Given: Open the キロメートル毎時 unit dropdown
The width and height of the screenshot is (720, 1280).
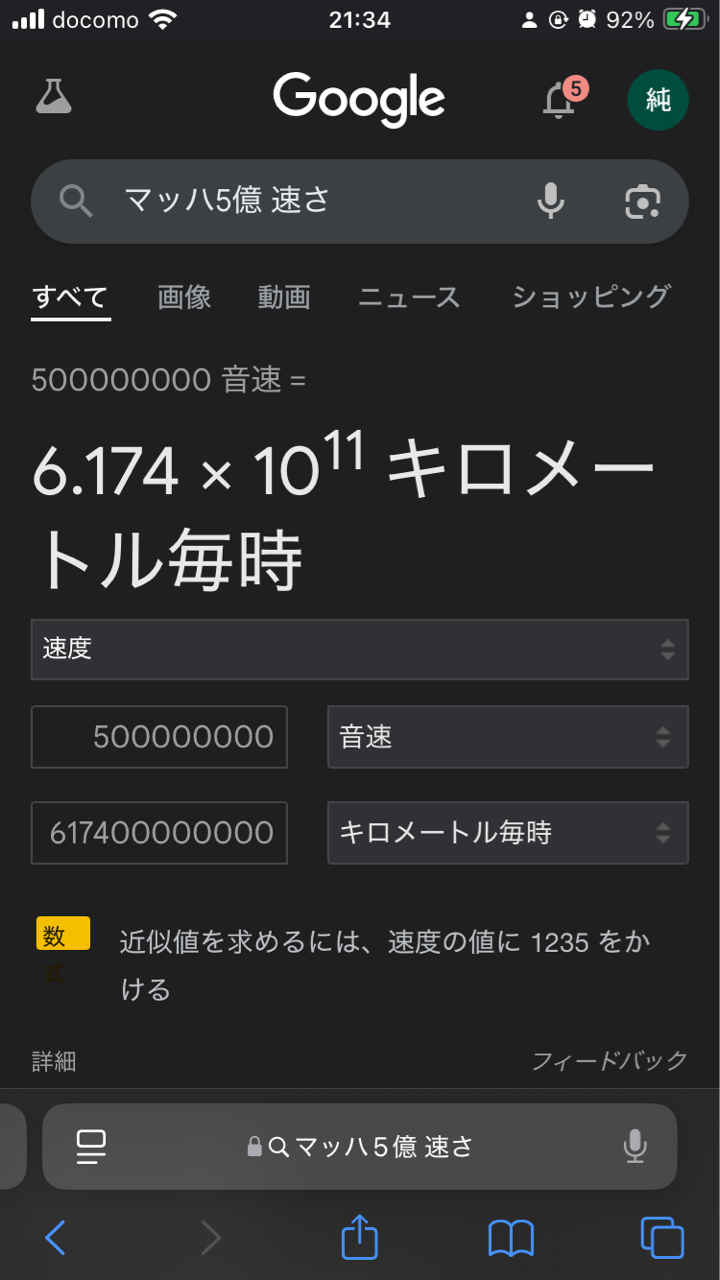Looking at the screenshot, I should 507,832.
